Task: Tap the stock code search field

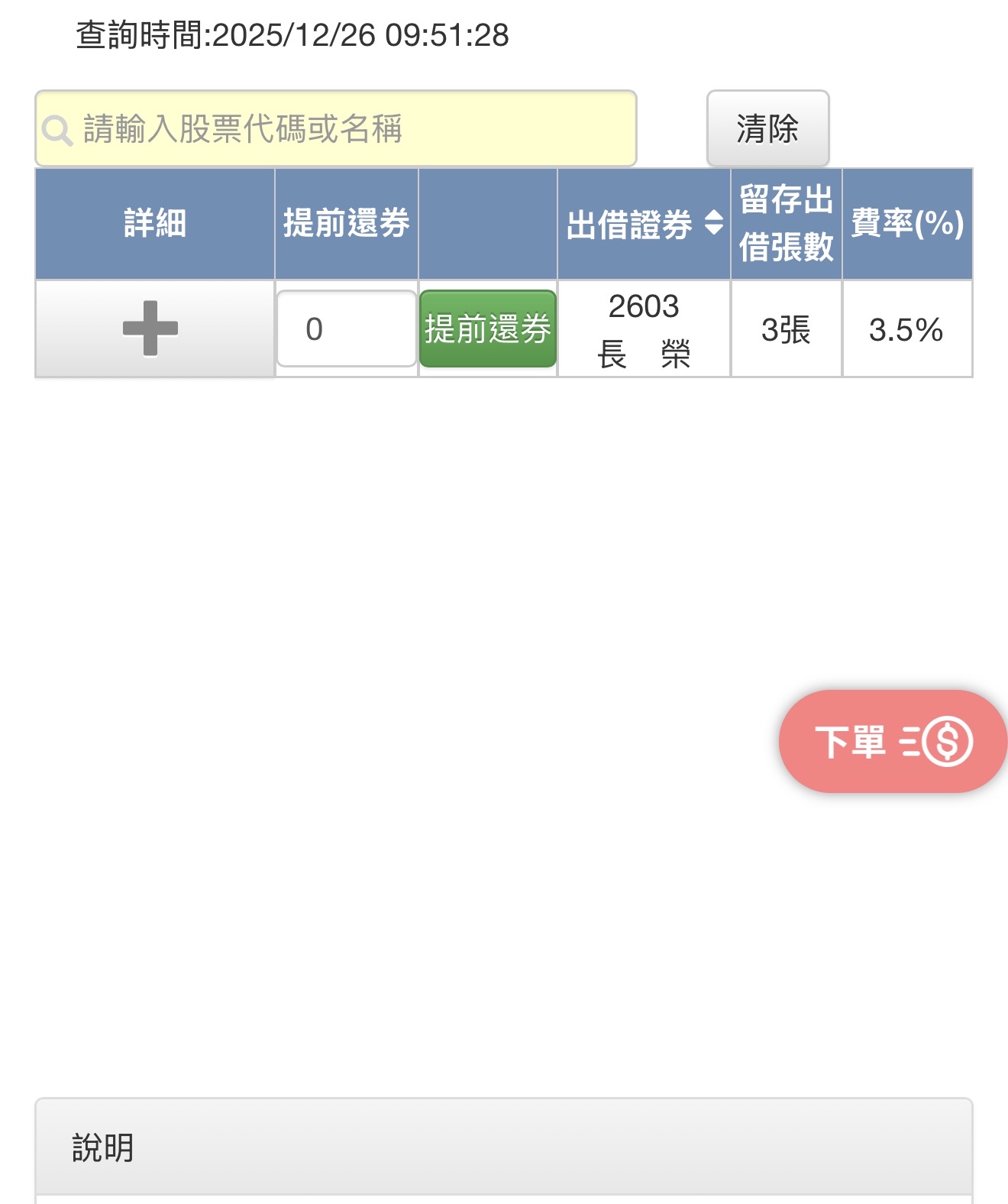Action: [336, 128]
